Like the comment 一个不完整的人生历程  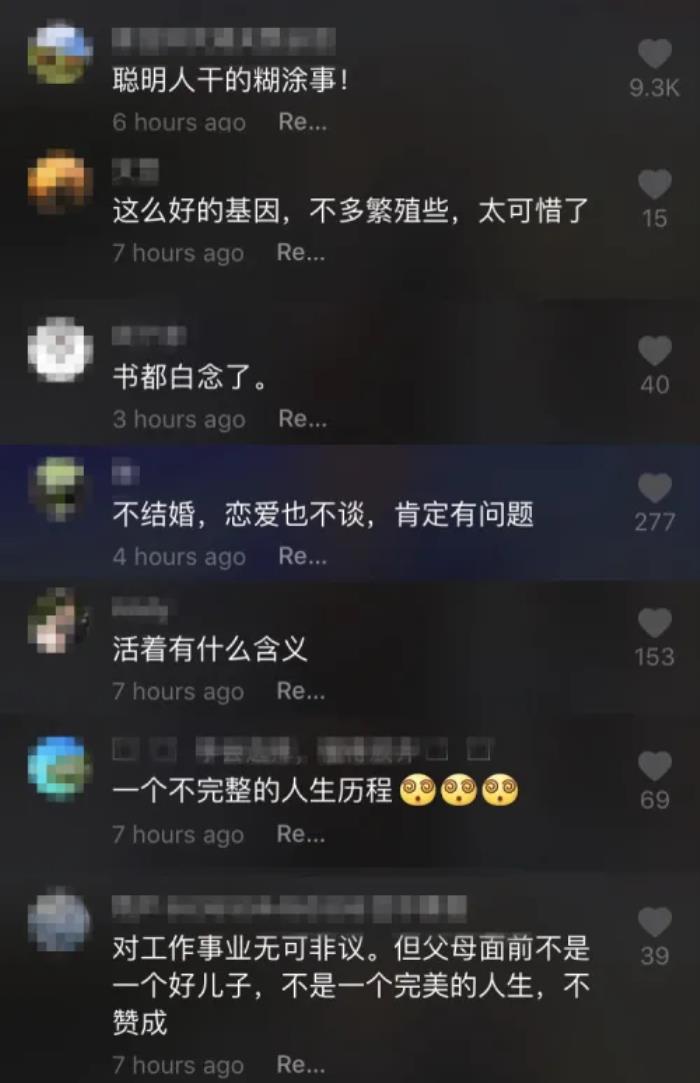655,767
